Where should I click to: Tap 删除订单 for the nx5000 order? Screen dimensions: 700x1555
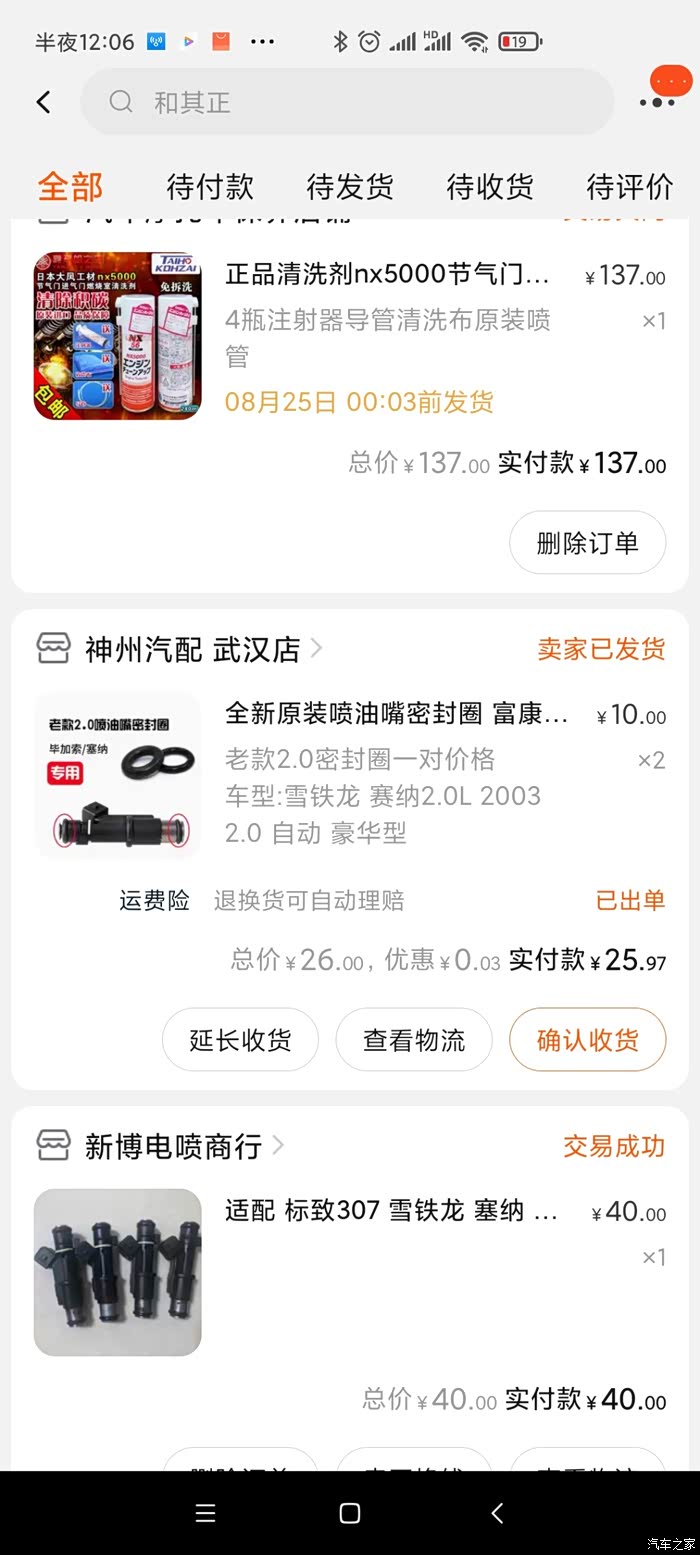pos(587,543)
